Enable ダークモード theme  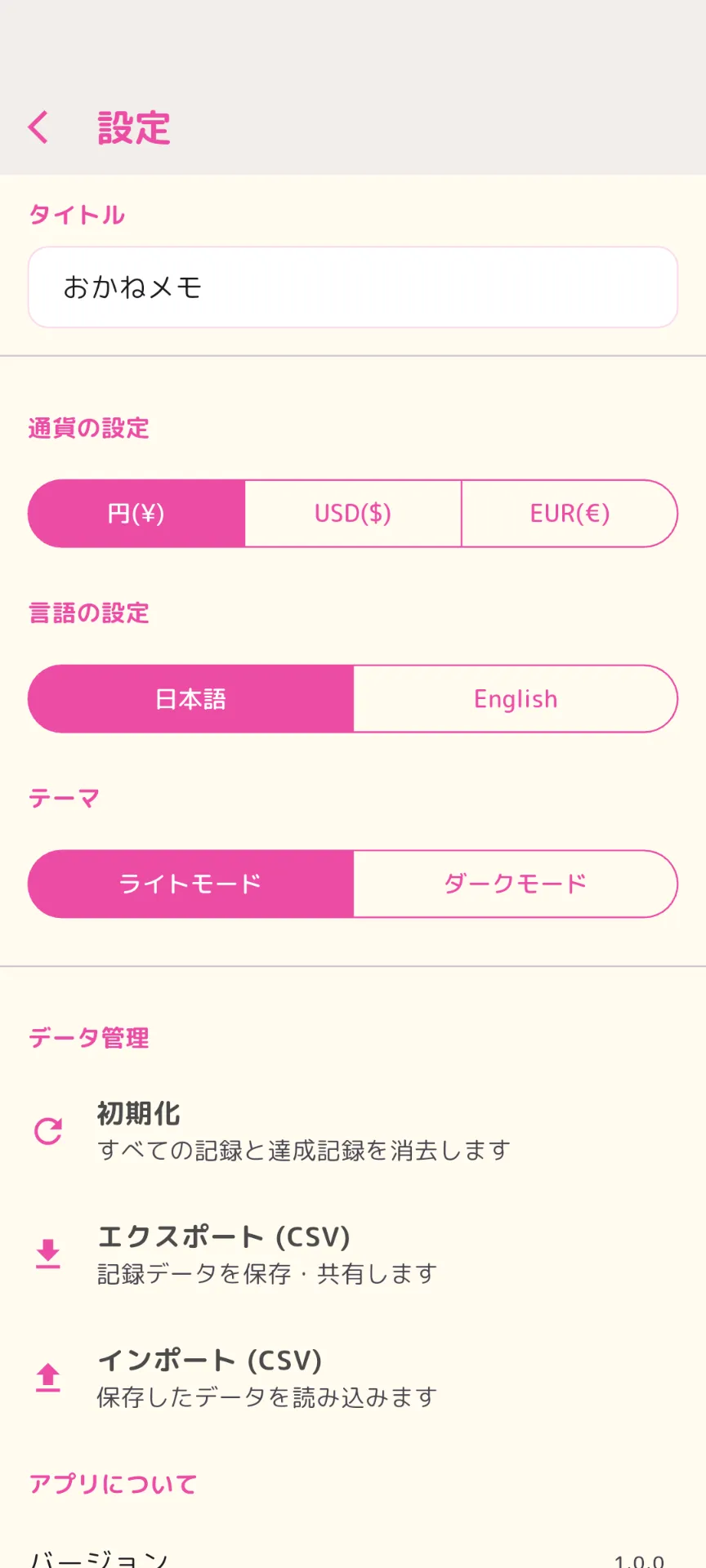pos(515,883)
